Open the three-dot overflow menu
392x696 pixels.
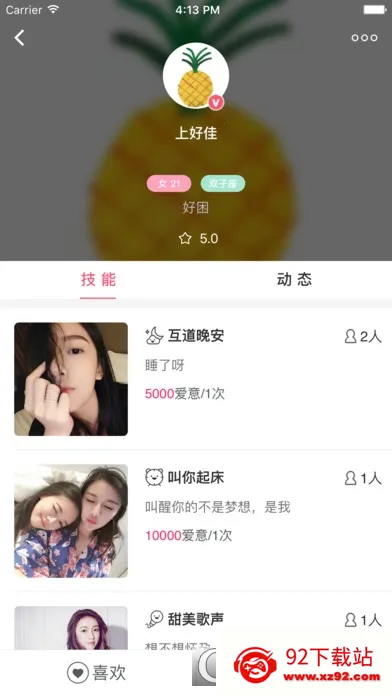click(x=364, y=38)
